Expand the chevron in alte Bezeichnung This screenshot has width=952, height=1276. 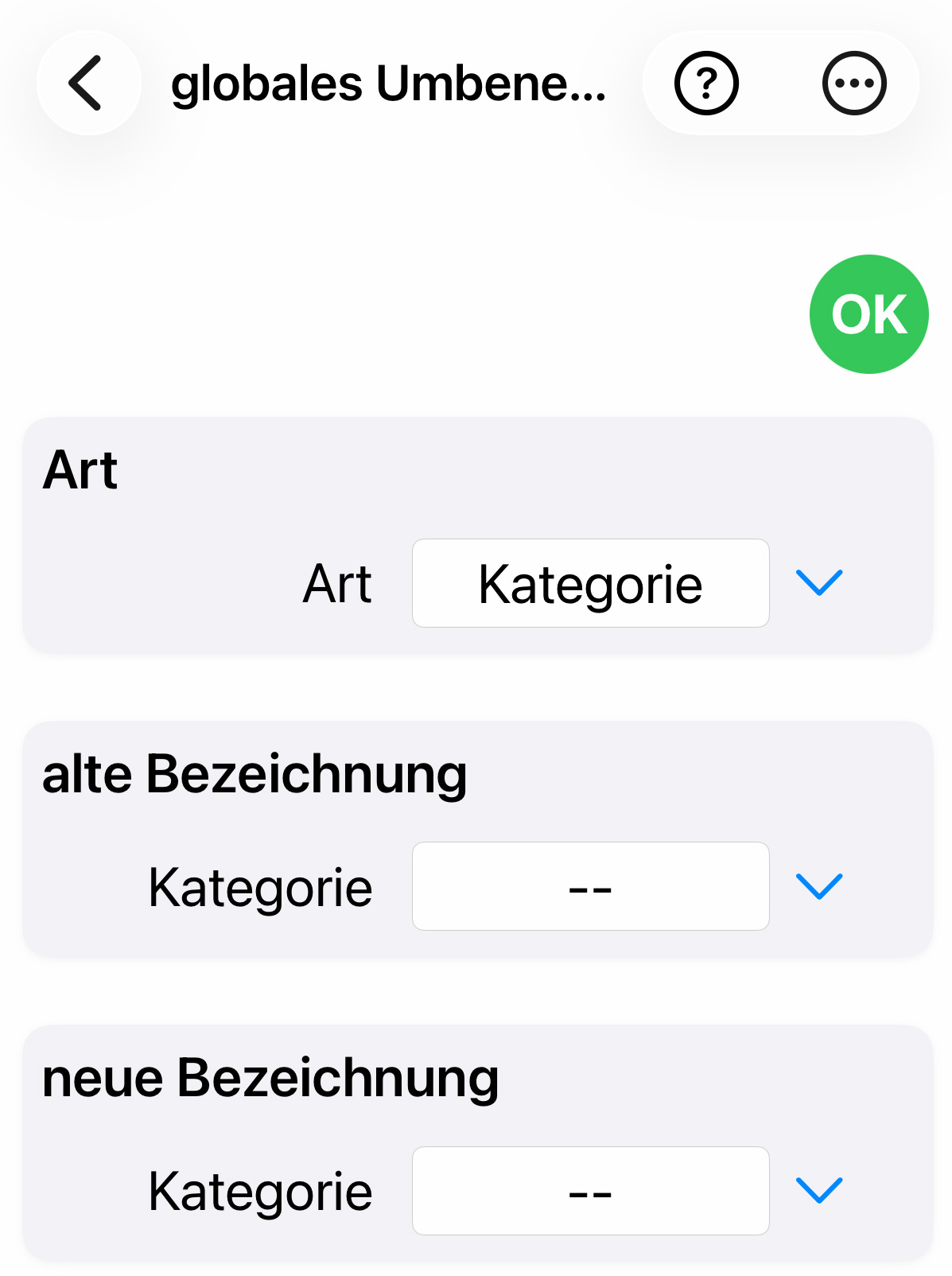tap(819, 886)
